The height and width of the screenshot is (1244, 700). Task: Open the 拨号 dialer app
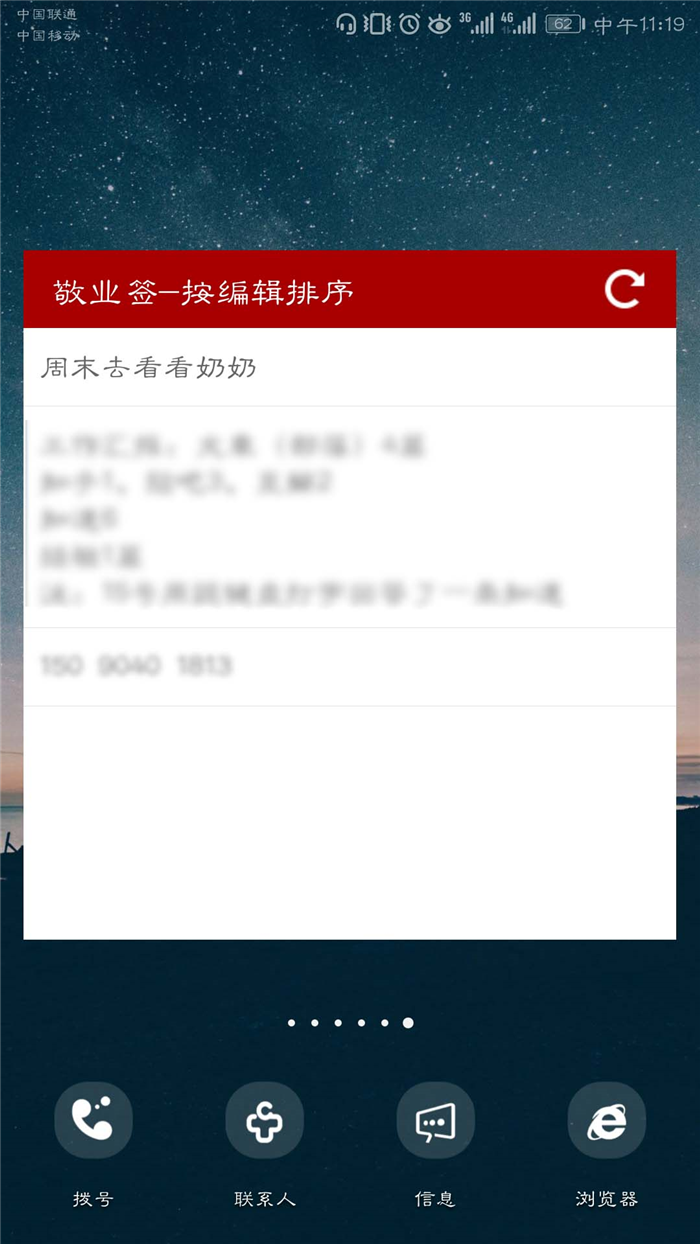pyautogui.click(x=93, y=1121)
